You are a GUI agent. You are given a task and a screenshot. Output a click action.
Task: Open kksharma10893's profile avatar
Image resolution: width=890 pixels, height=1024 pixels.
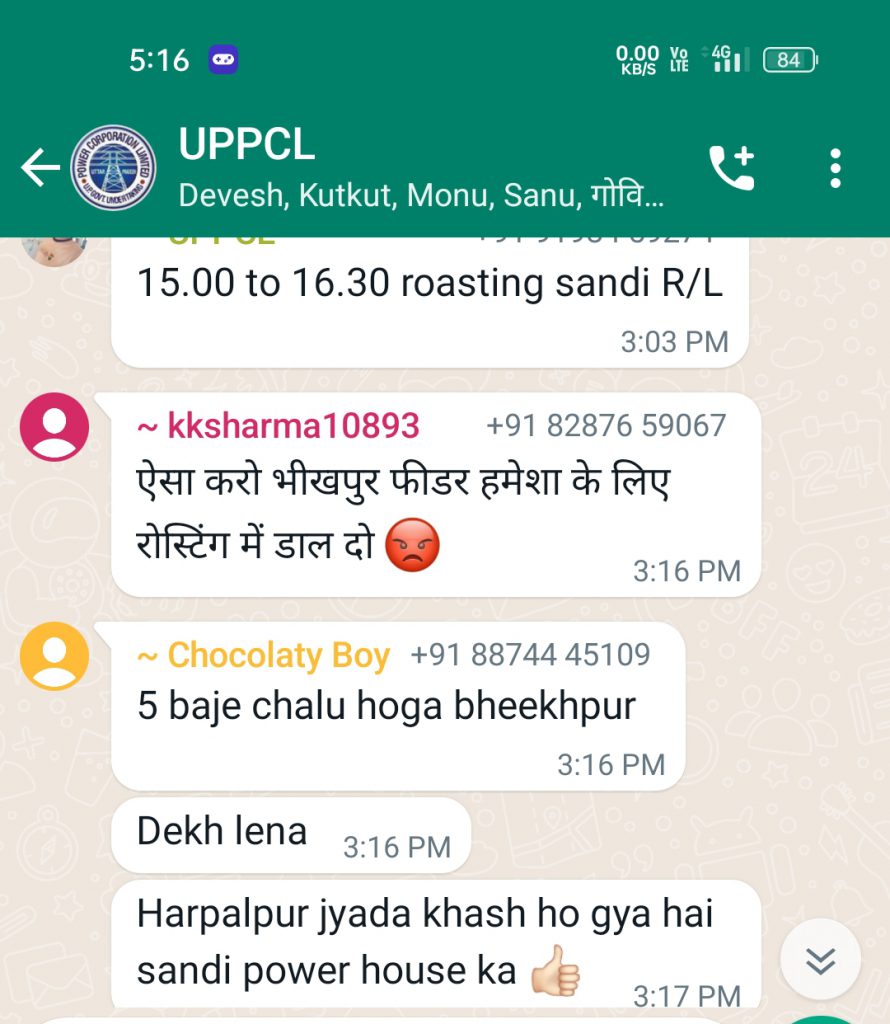pyautogui.click(x=55, y=427)
